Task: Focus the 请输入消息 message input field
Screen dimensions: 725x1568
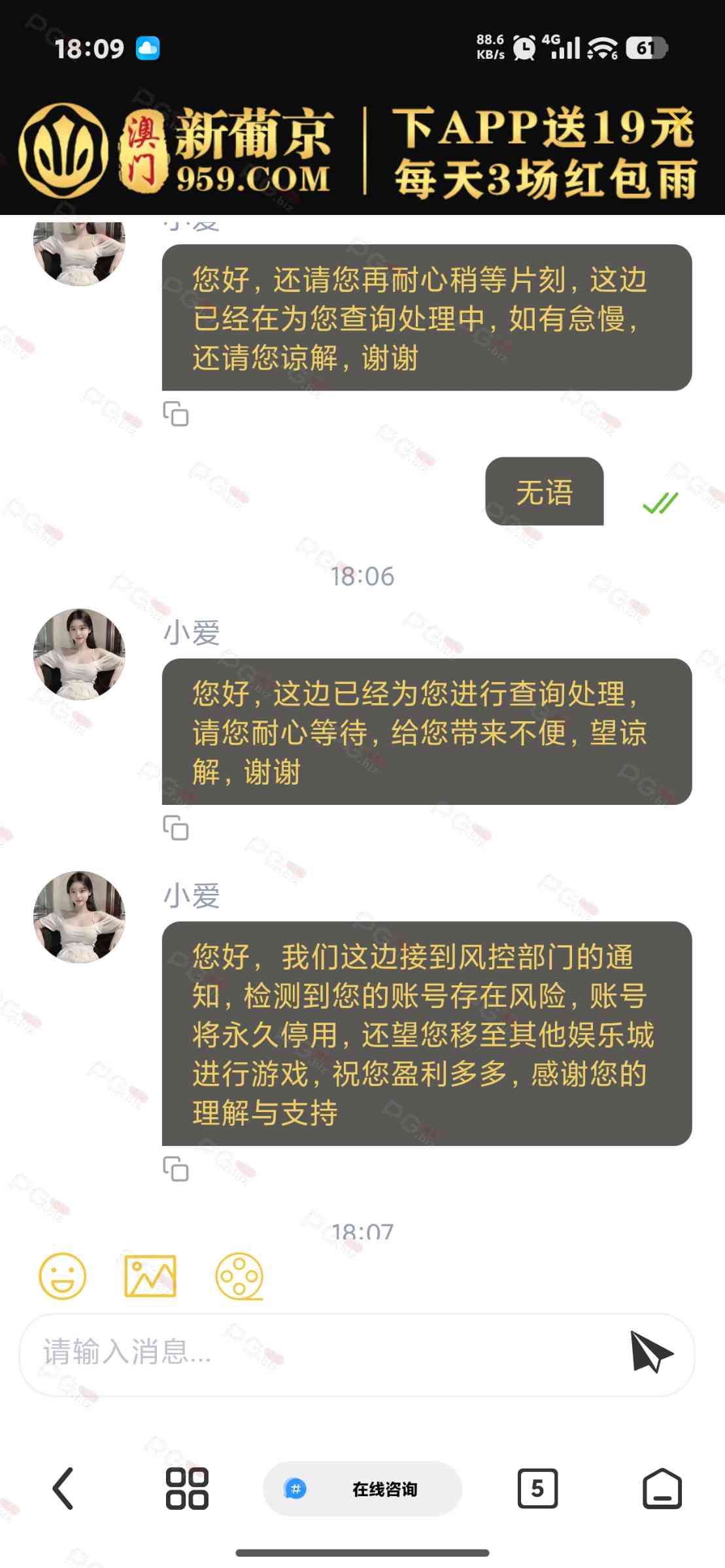Action: point(314,1352)
